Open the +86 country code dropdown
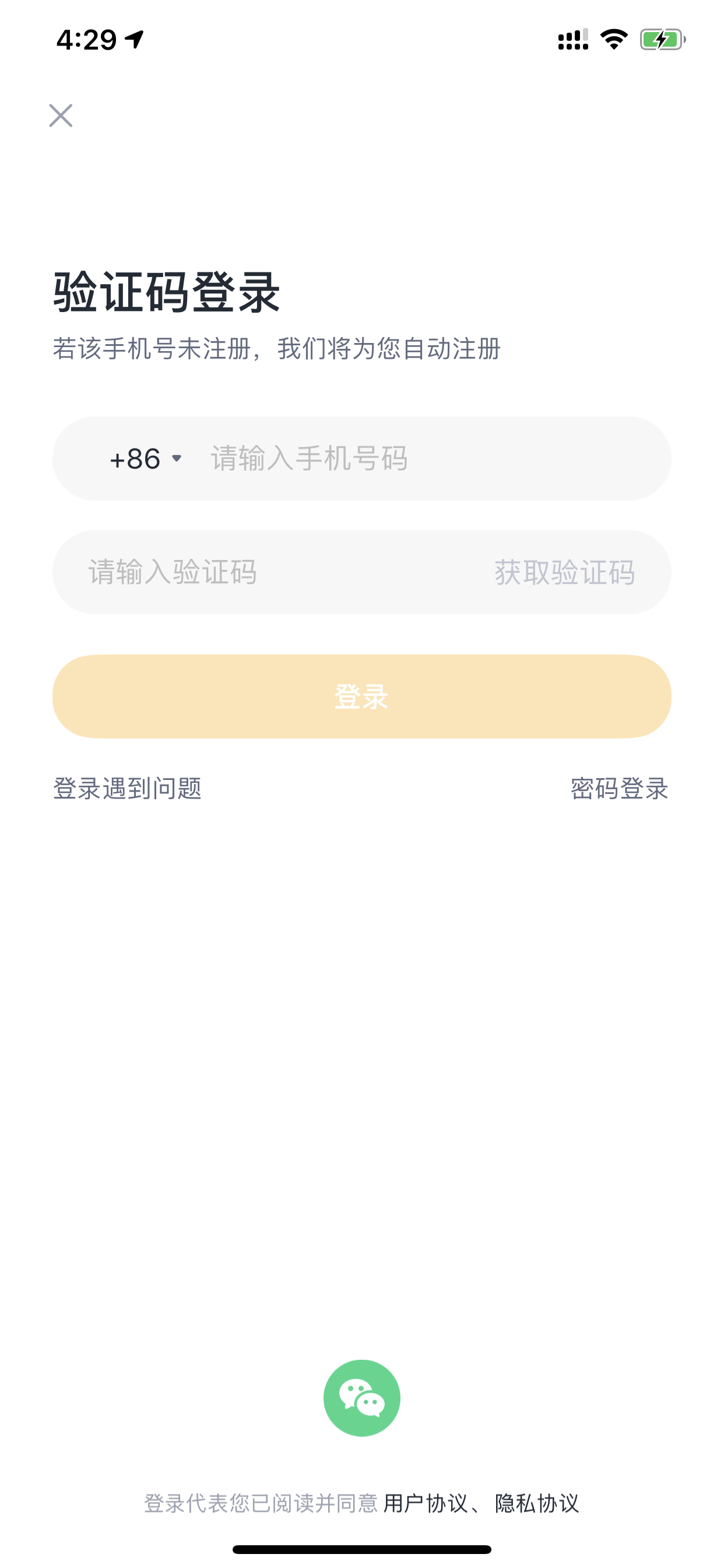 tap(146, 459)
